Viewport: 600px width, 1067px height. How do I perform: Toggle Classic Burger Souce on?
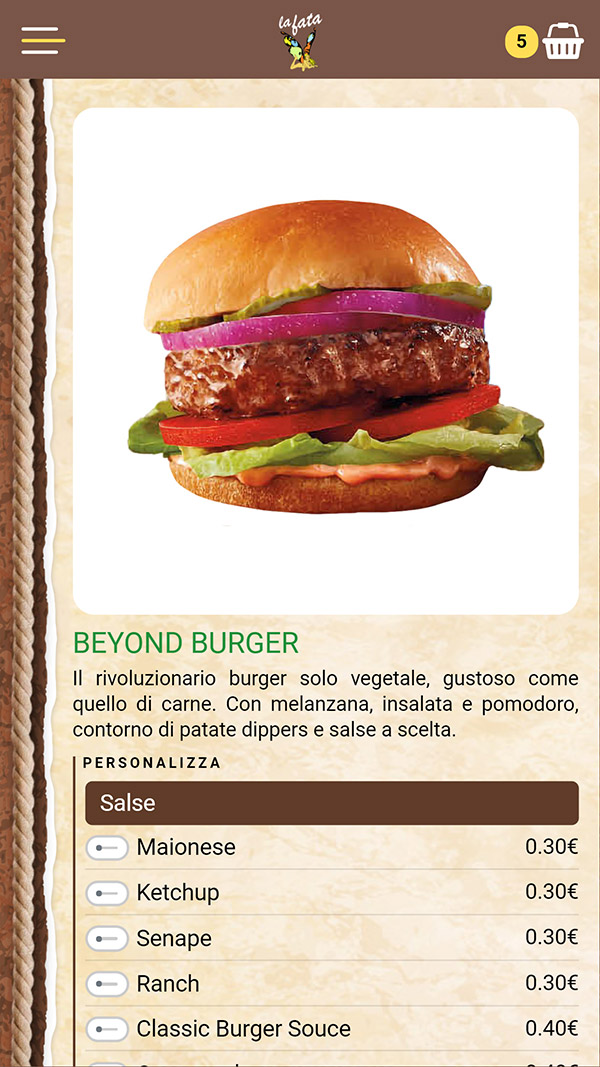[107, 1029]
